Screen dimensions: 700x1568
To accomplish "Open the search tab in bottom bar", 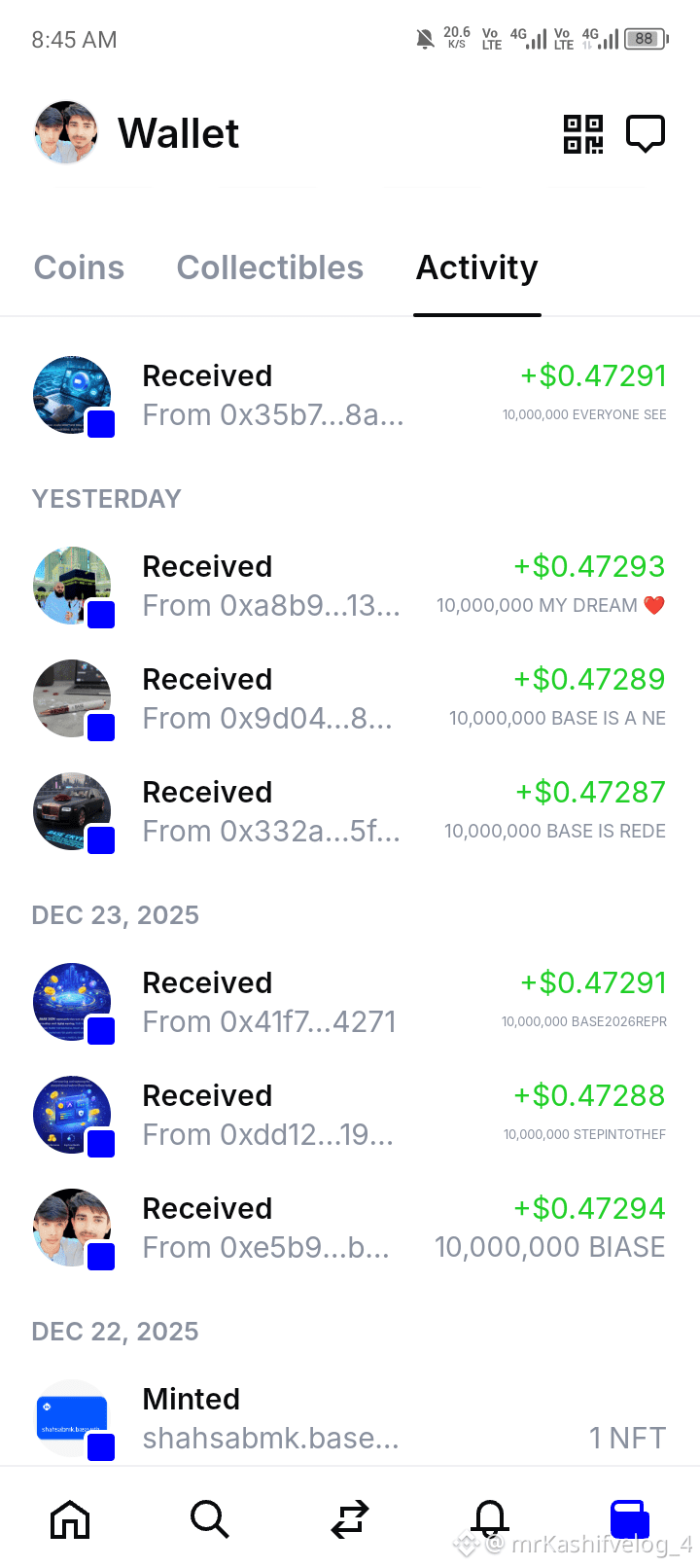I will 210,1518.
